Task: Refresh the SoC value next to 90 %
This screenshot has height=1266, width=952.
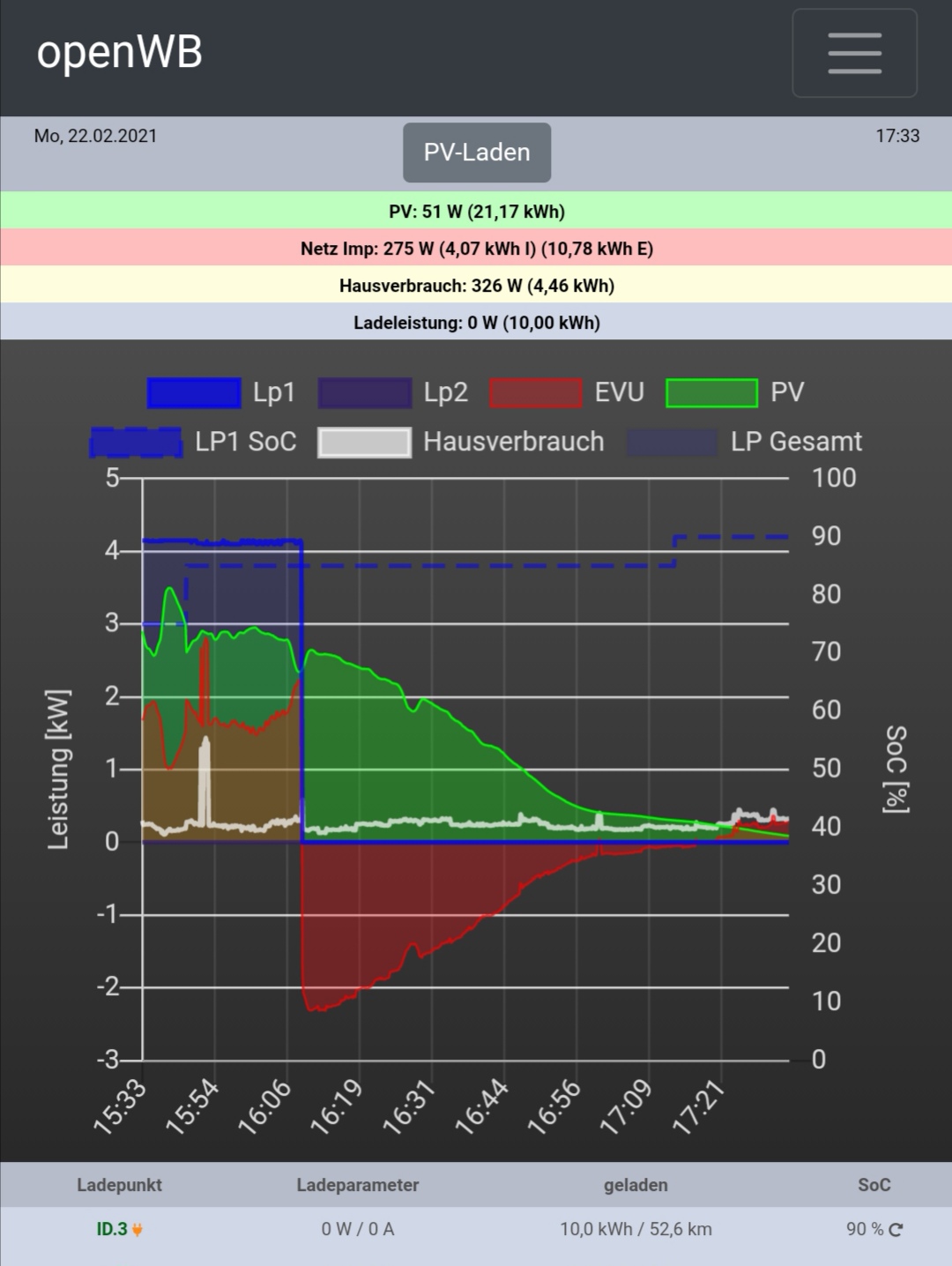Action: point(896,1230)
